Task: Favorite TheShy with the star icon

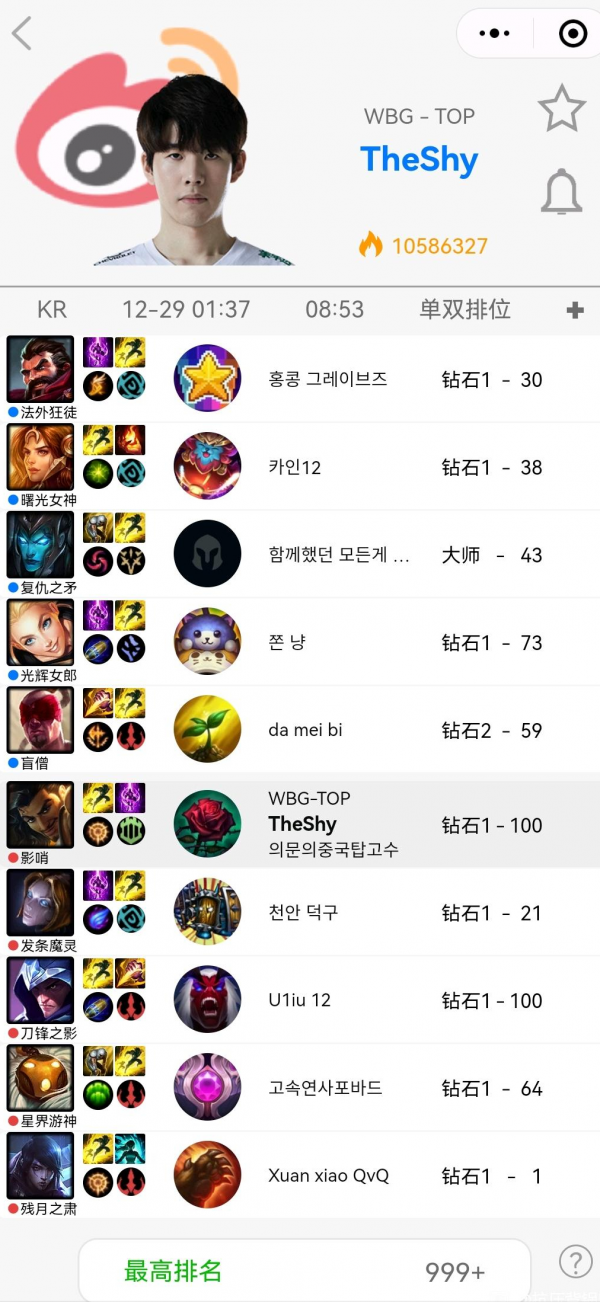Action: pos(561,108)
